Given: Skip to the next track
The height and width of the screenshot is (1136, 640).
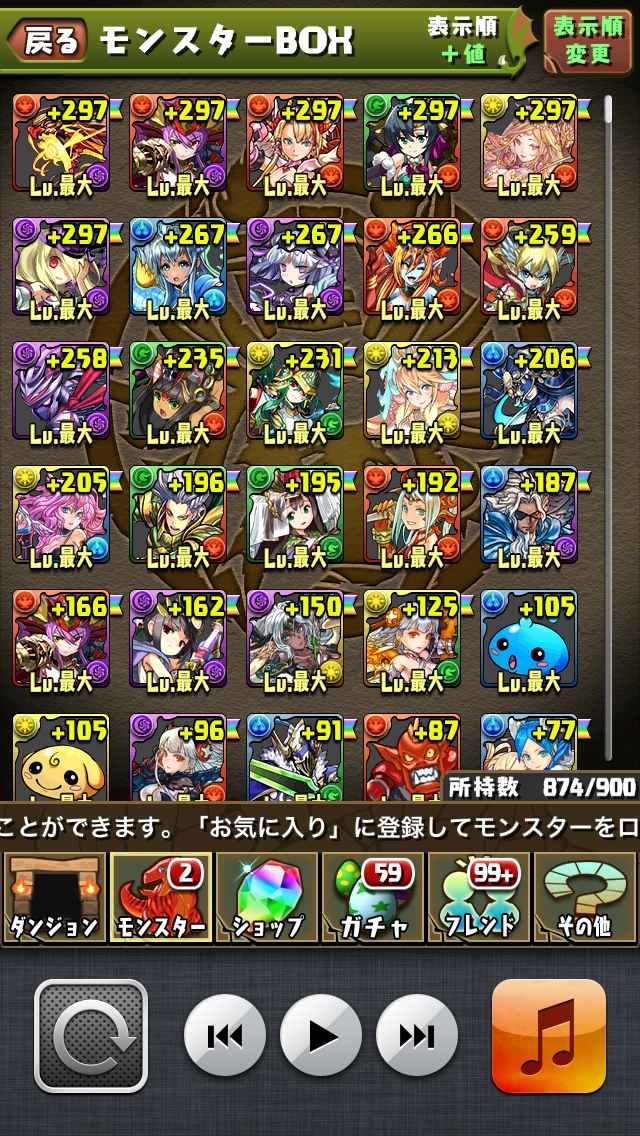Looking at the screenshot, I should tap(417, 1035).
